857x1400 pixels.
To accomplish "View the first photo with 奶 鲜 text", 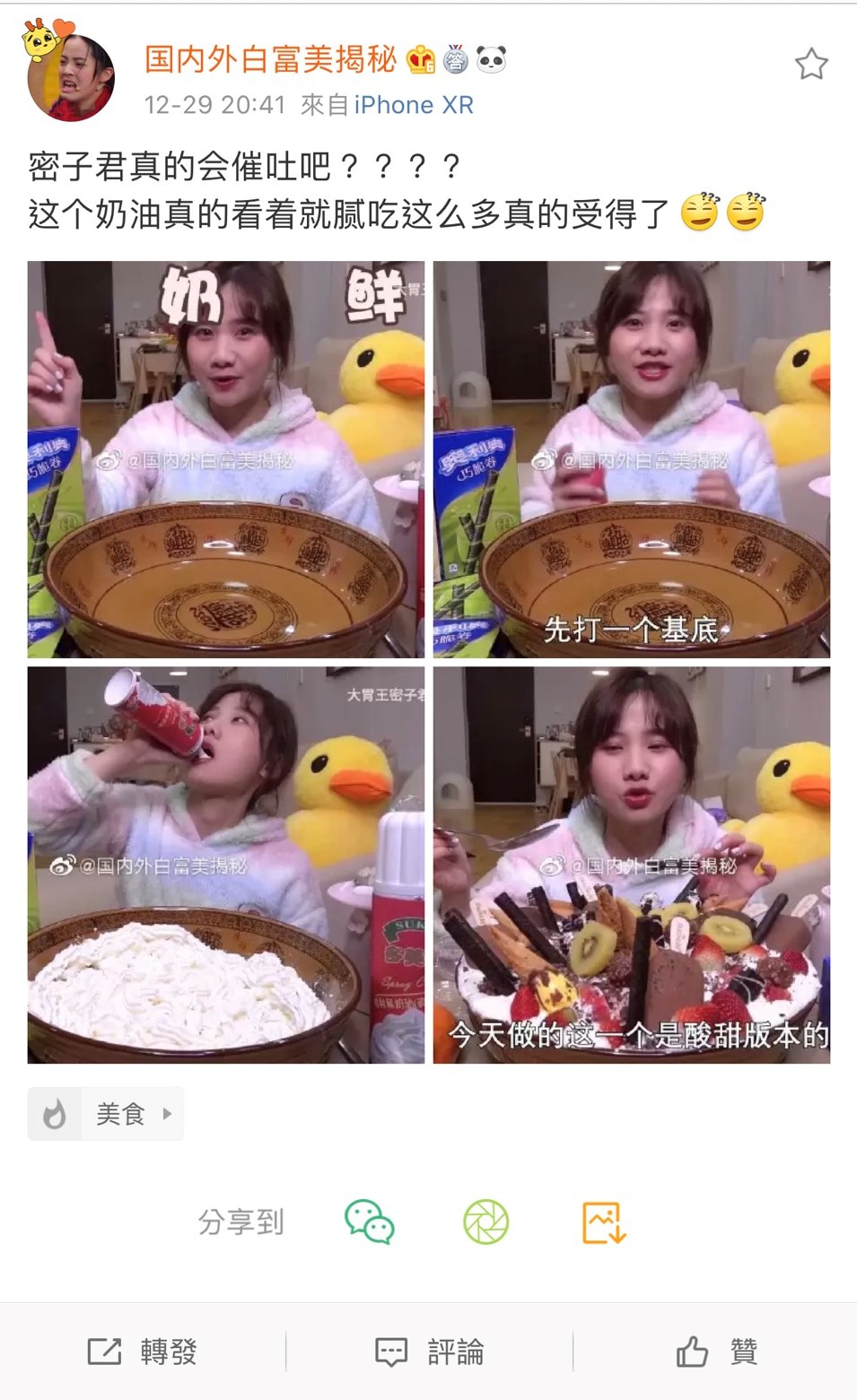I will click(x=226, y=459).
